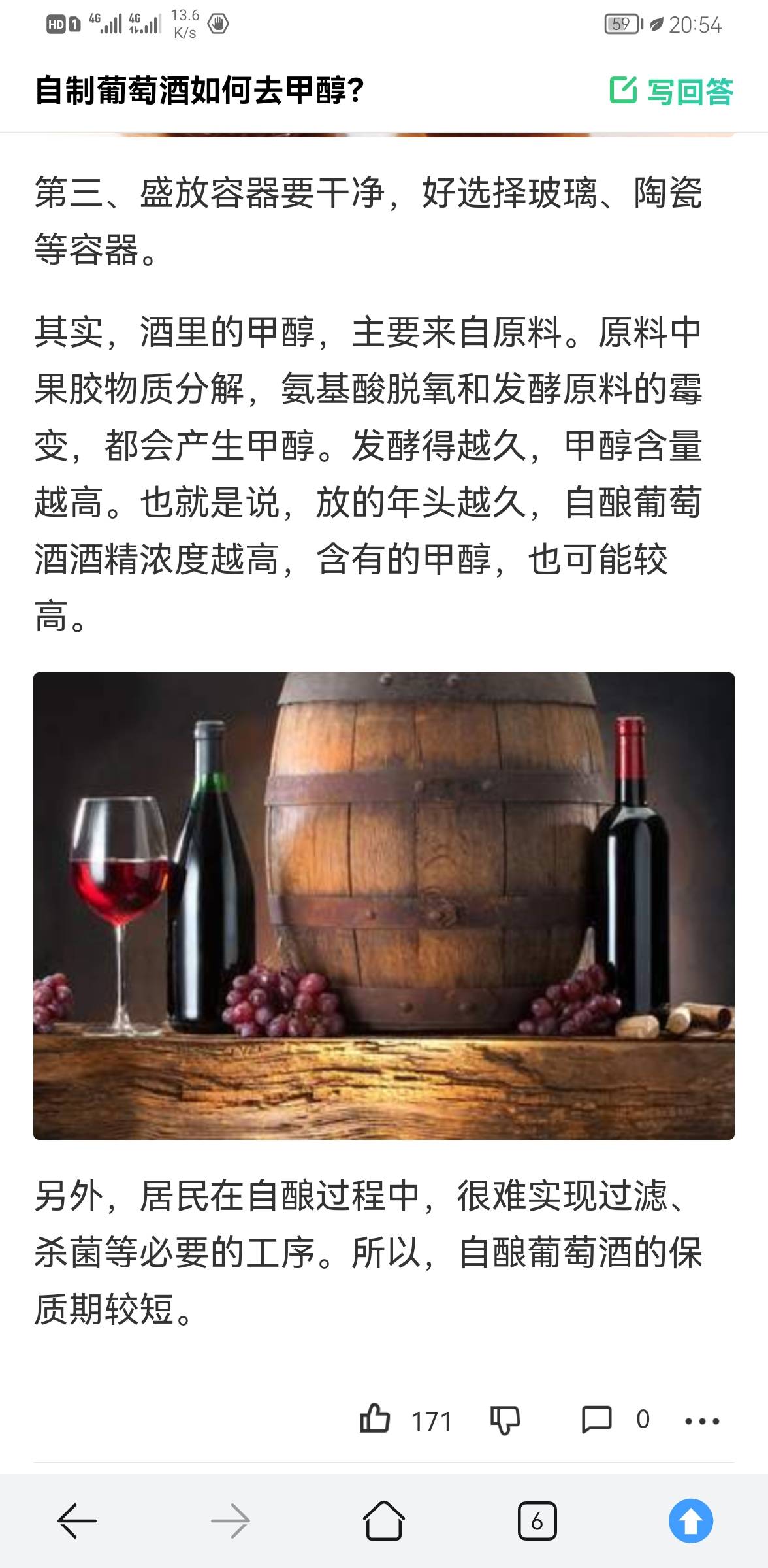Dislike this answer with thumbs down
The height and width of the screenshot is (1568, 768).
(x=505, y=1420)
